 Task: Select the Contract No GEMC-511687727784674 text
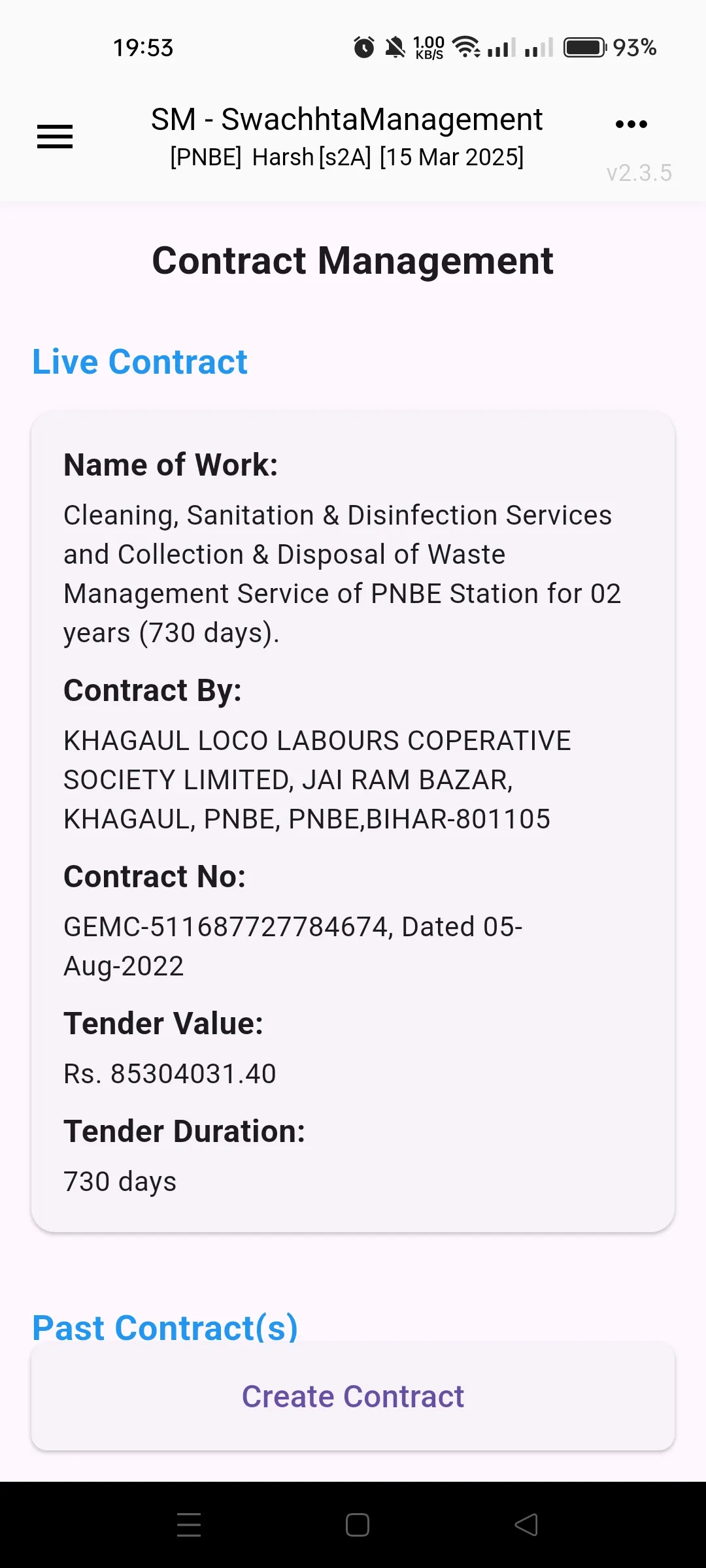293,945
